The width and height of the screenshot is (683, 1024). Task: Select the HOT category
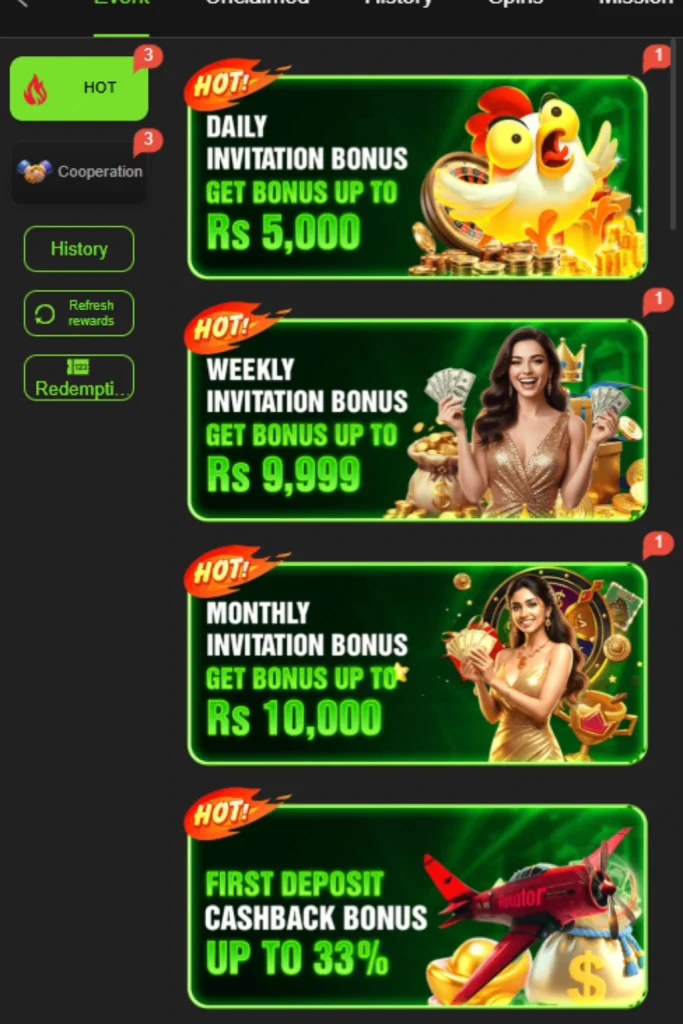(x=79, y=88)
